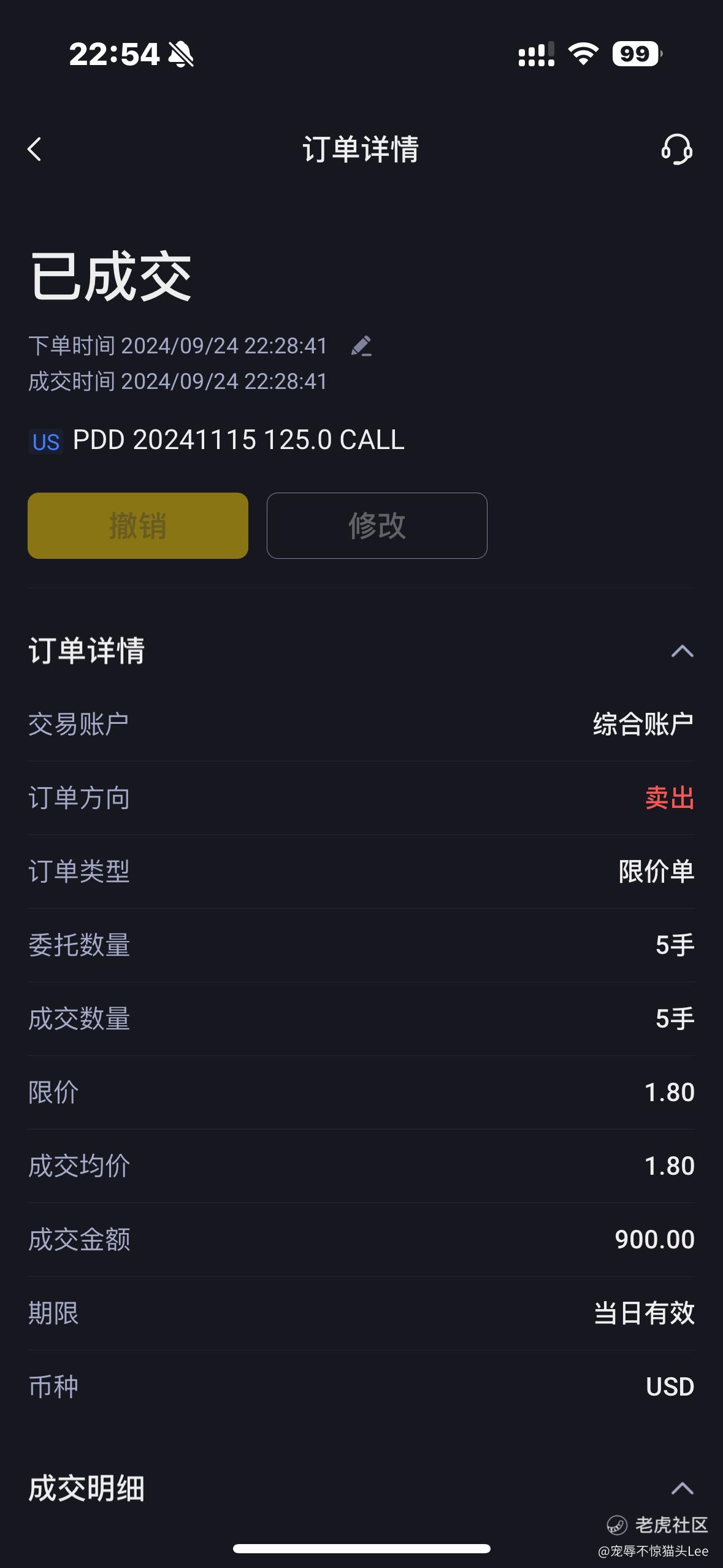Open customer service headset icon
This screenshot has height=1568, width=723.
(677, 149)
